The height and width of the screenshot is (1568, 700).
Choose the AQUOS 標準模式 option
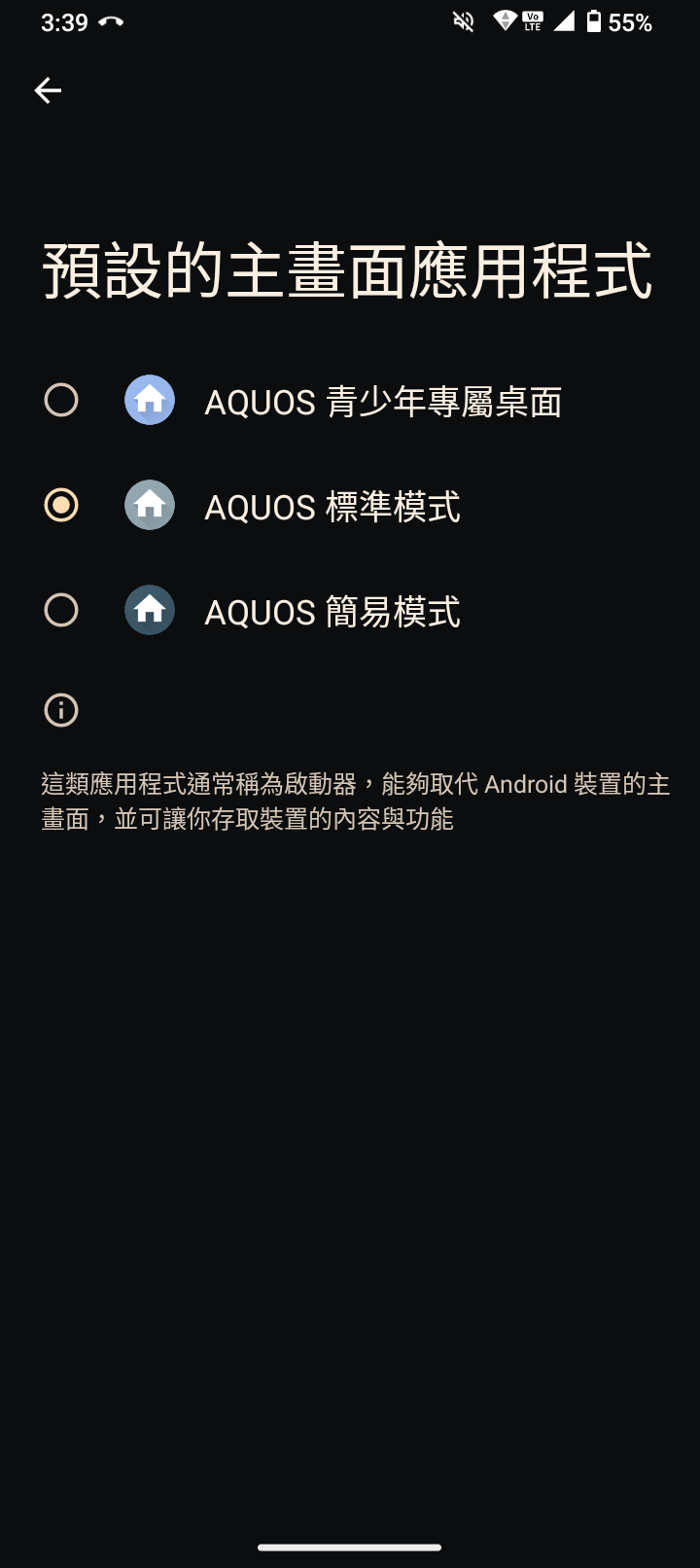[x=61, y=505]
